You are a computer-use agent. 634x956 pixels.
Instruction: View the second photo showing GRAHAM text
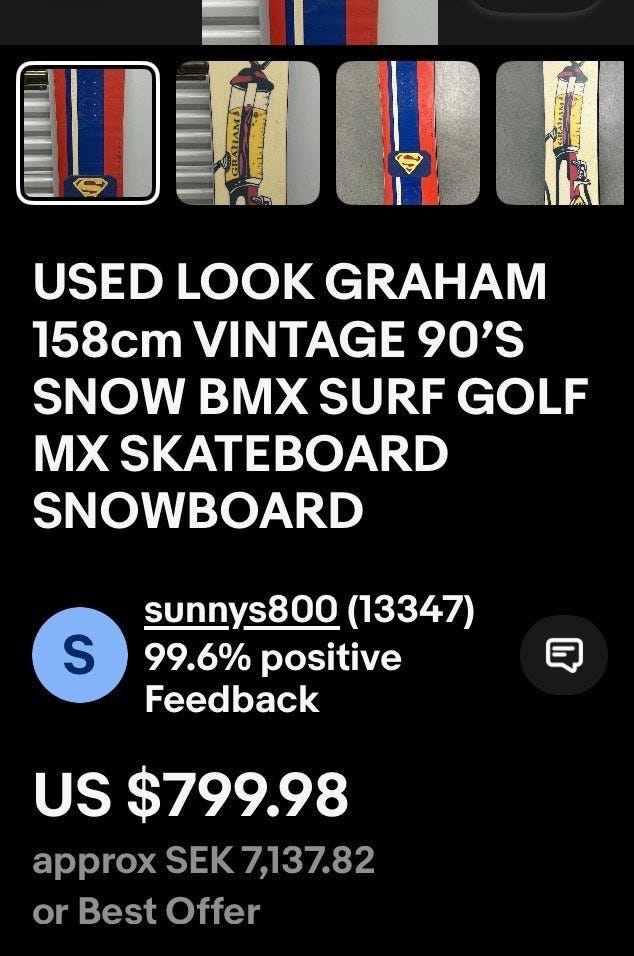point(248,133)
